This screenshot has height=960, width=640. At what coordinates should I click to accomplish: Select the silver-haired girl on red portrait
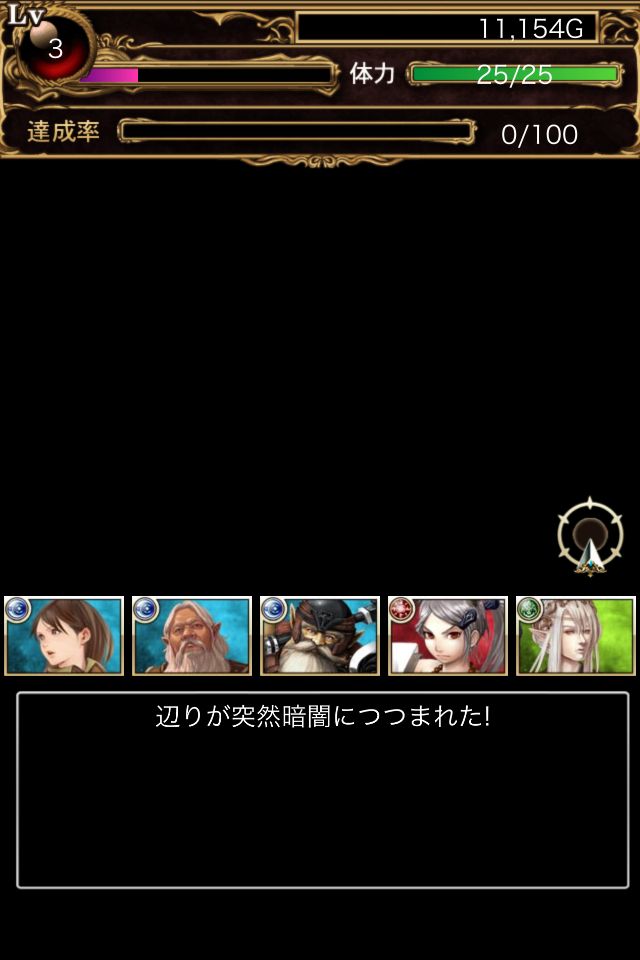pos(448,636)
